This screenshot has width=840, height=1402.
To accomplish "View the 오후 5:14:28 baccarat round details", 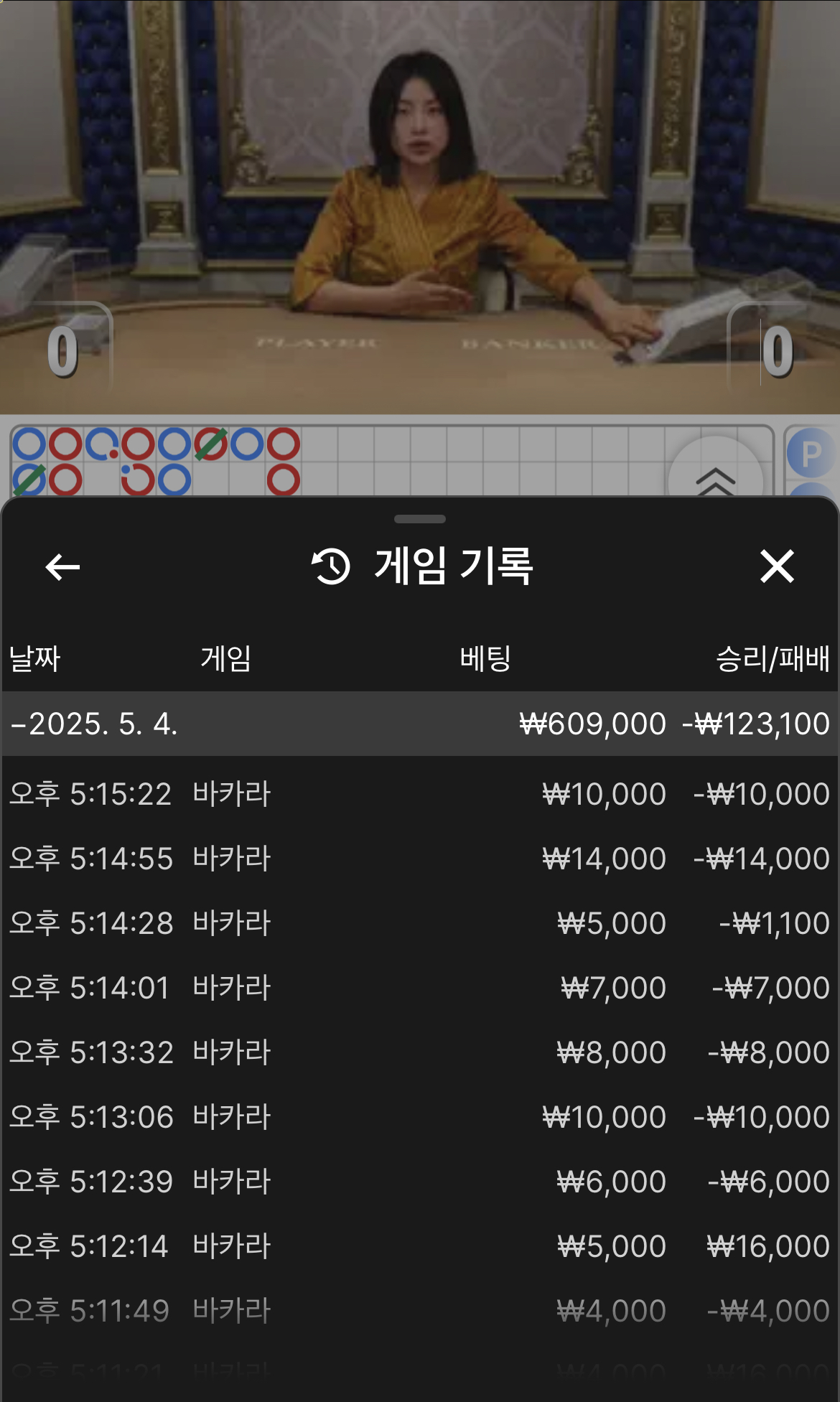I will pyautogui.click(x=419, y=923).
